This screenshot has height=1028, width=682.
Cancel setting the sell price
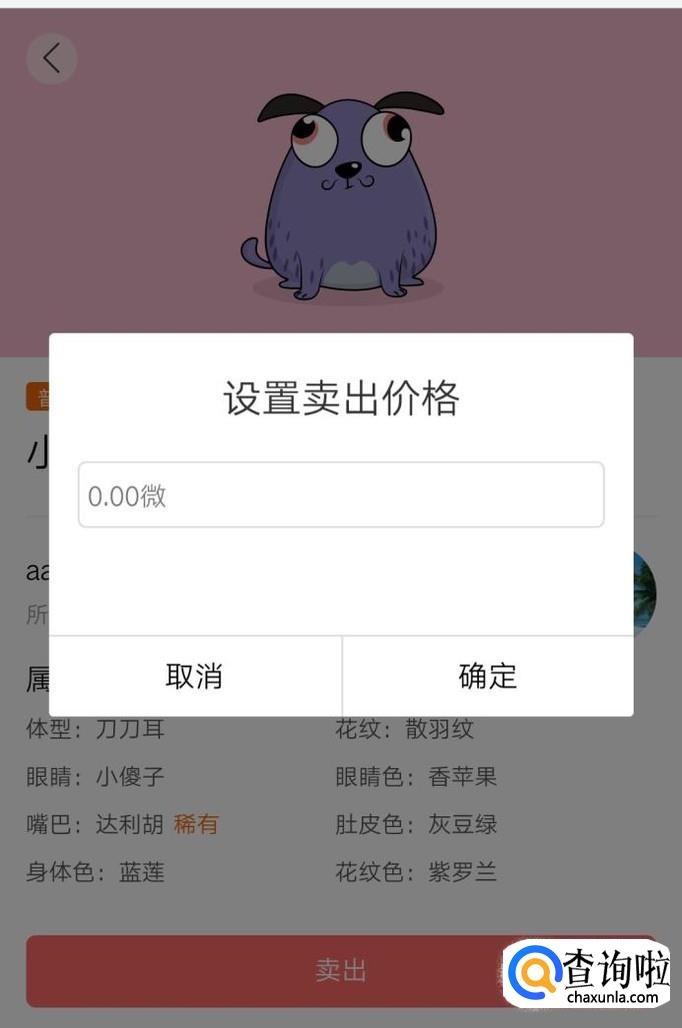195,676
